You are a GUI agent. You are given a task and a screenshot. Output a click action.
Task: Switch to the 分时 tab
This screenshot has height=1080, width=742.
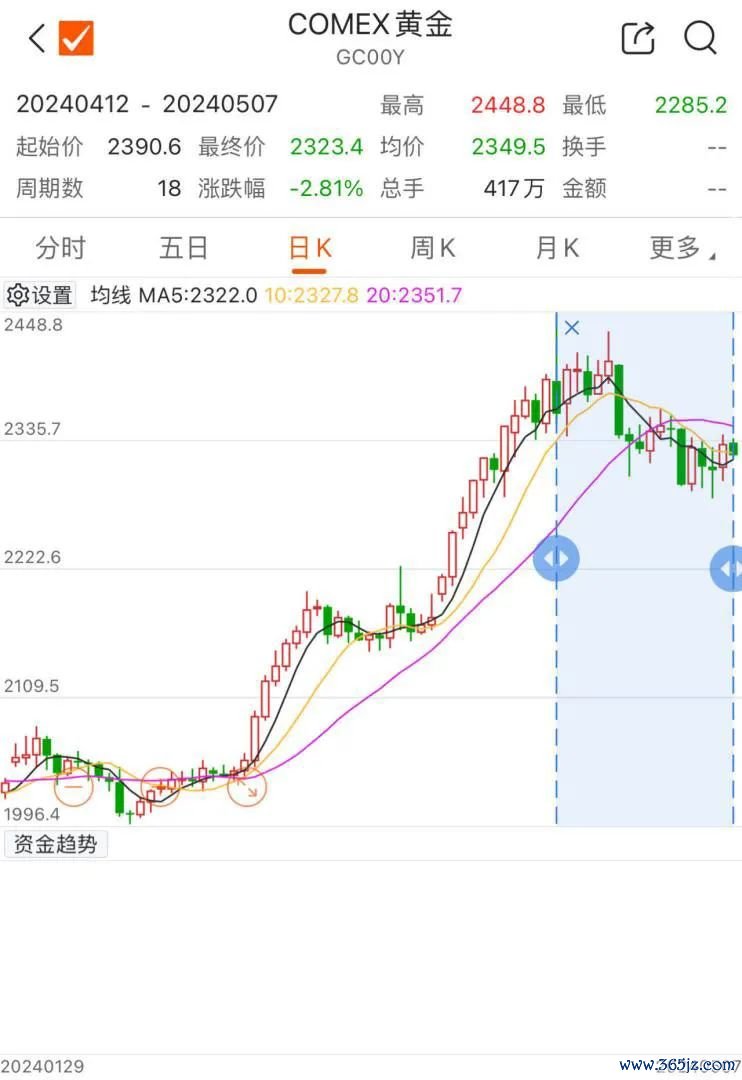[x=61, y=248]
